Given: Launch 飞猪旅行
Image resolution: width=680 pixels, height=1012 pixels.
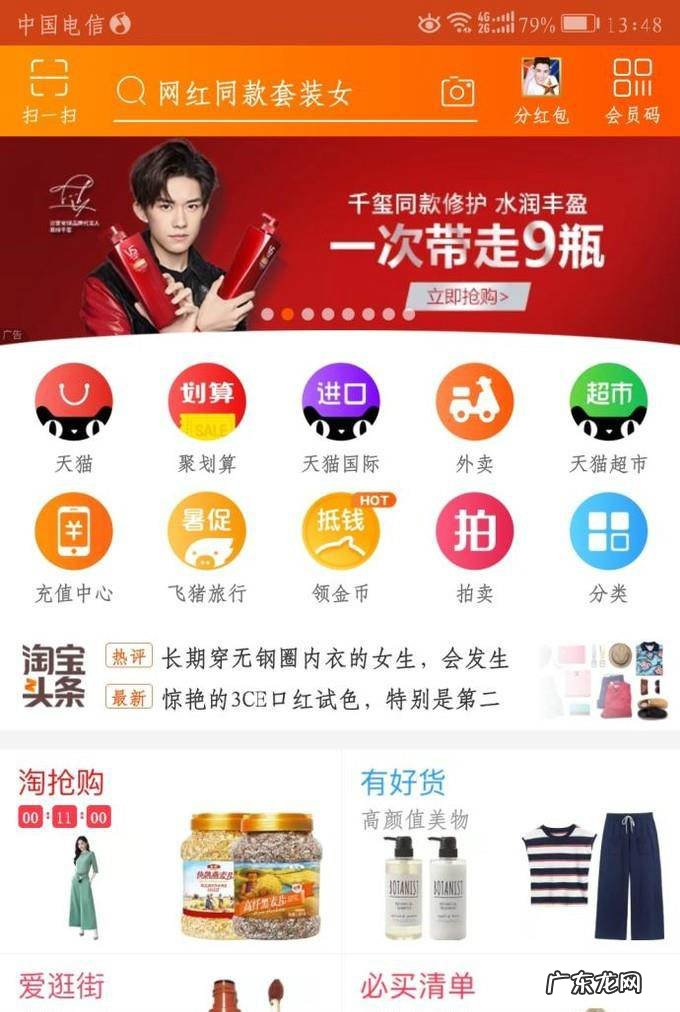Looking at the screenshot, I should coord(207,545).
